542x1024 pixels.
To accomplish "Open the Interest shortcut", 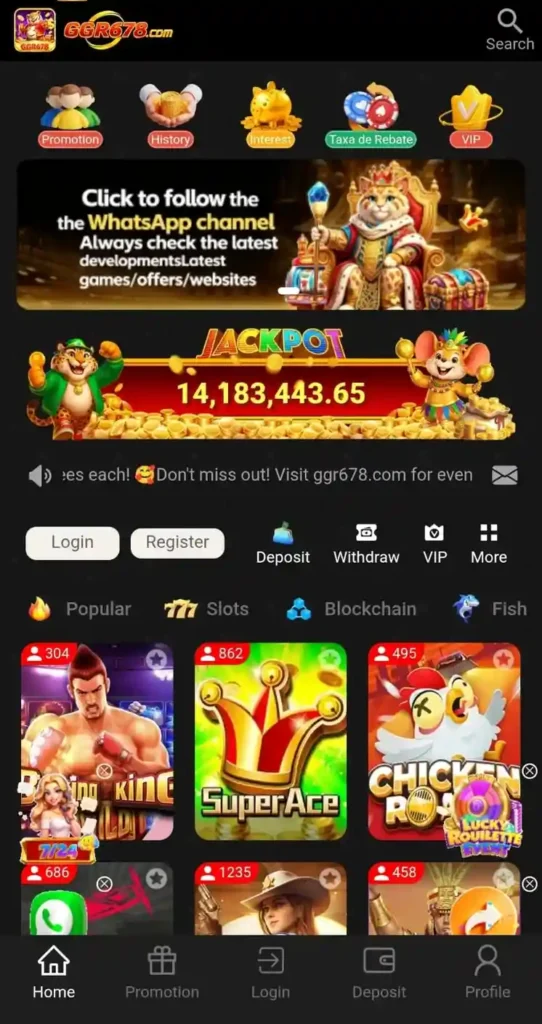I will [271, 115].
